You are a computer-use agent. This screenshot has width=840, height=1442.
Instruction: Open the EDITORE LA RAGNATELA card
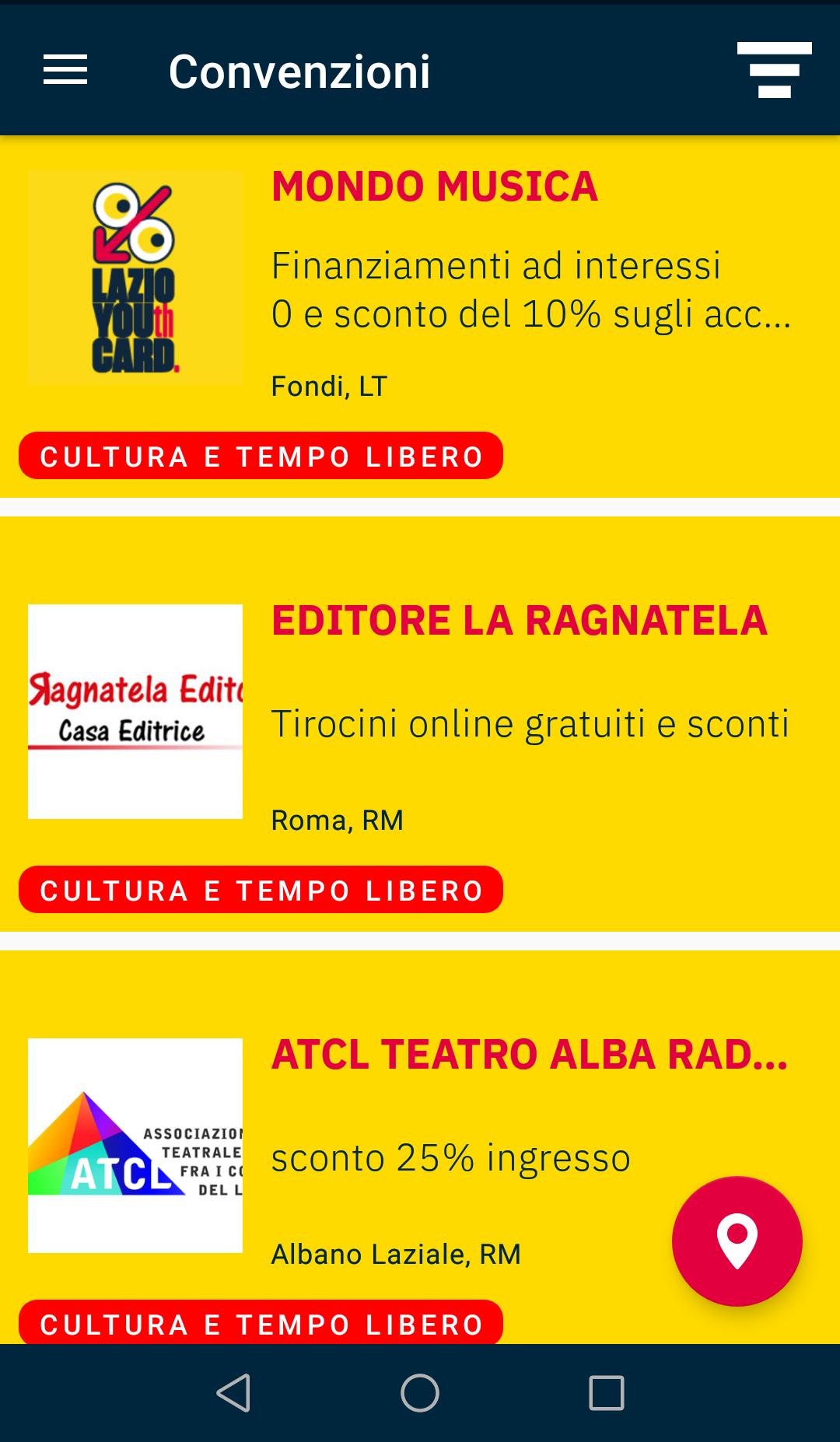(519, 621)
